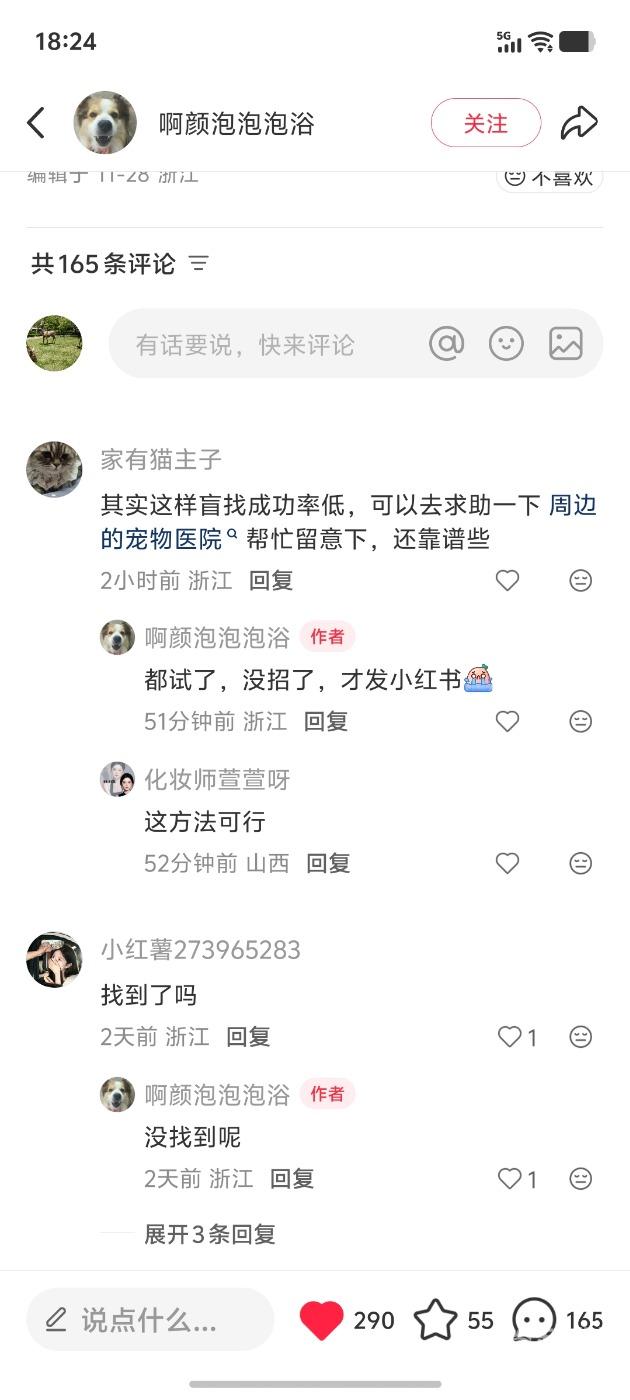Like the comment 找到了吗
The width and height of the screenshot is (630, 1400).
[510, 1037]
